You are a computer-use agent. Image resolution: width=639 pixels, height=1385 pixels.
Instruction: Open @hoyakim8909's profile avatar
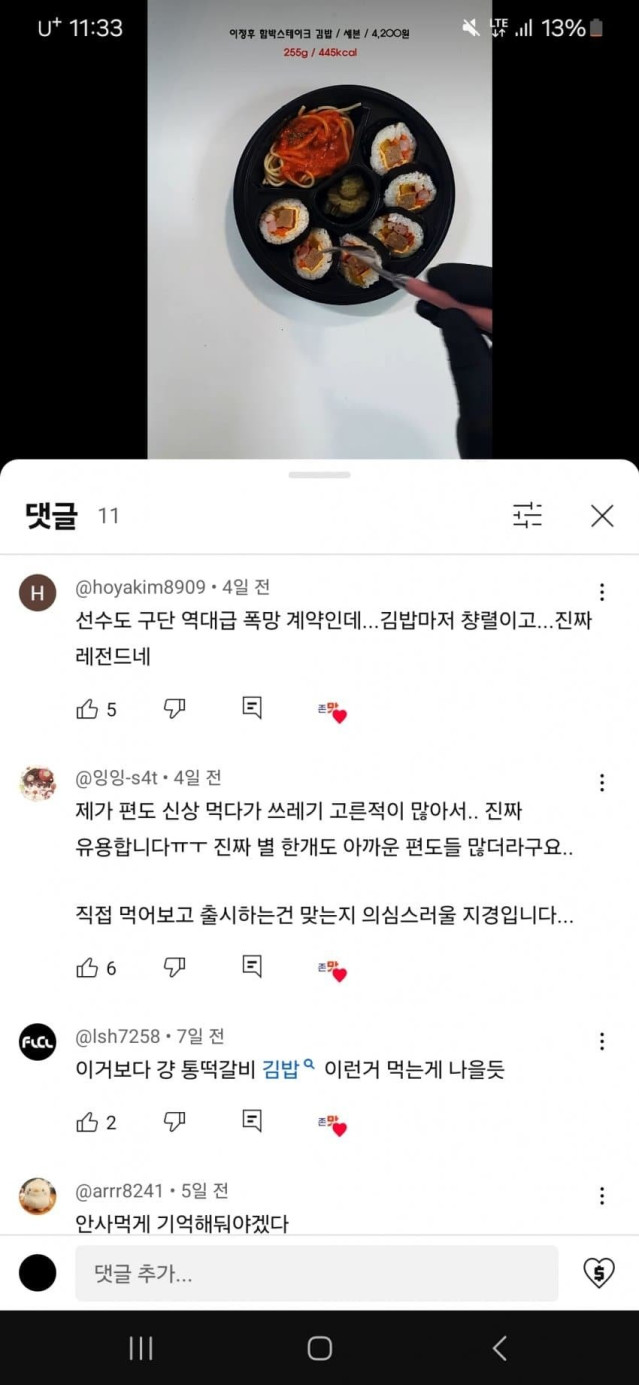tap(38, 594)
